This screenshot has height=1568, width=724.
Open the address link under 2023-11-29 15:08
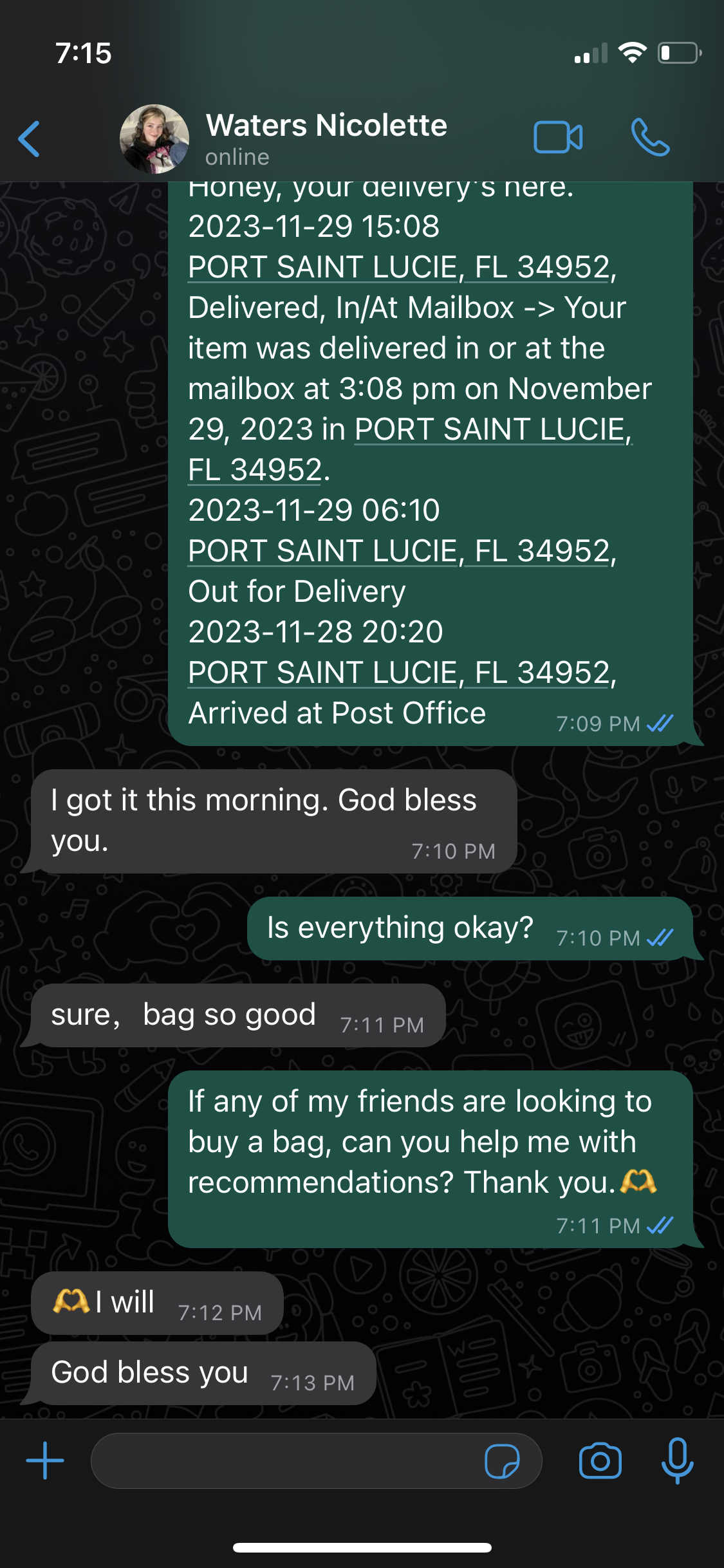(399, 267)
